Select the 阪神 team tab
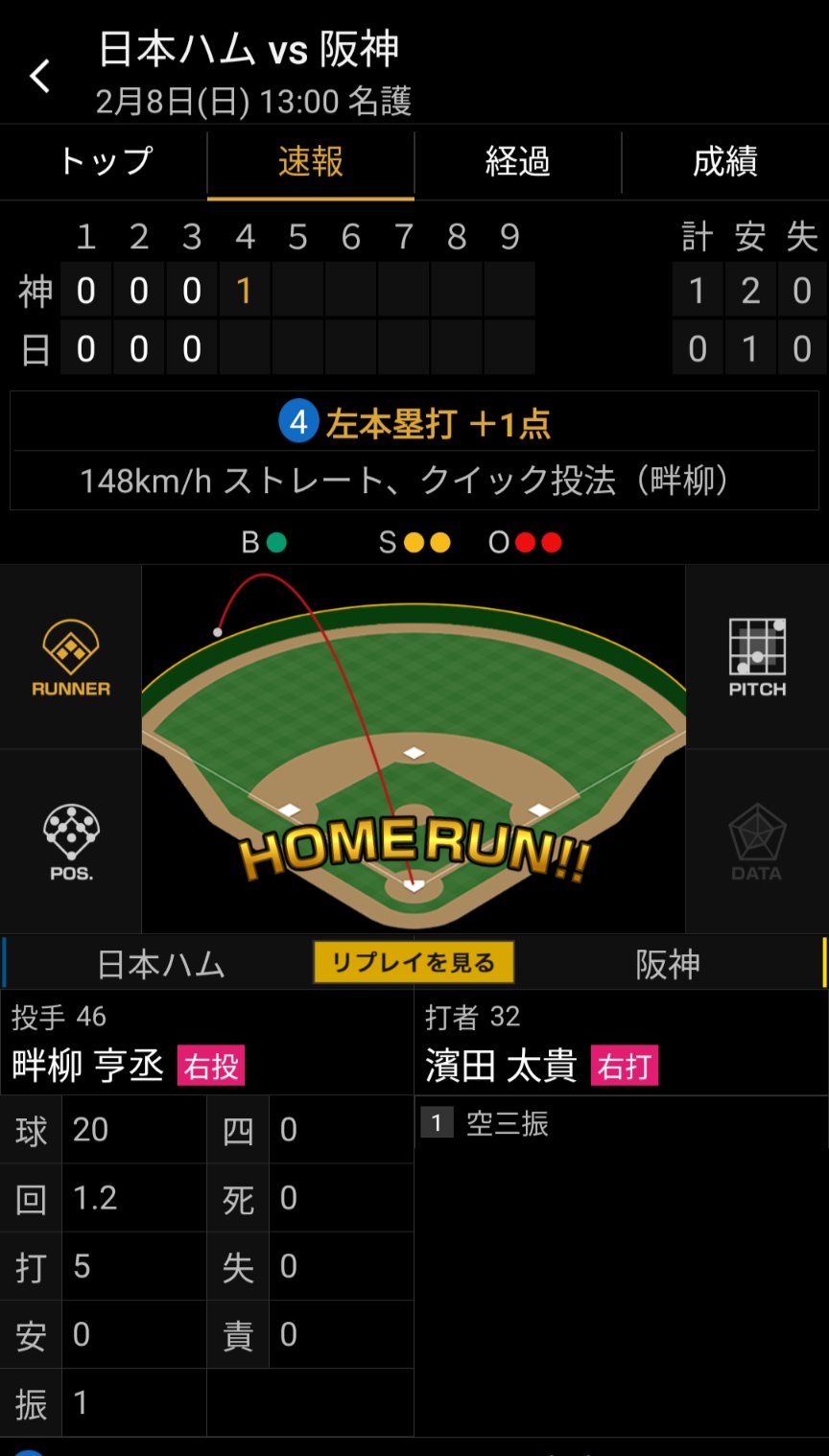This screenshot has height=1456, width=829. (x=668, y=964)
